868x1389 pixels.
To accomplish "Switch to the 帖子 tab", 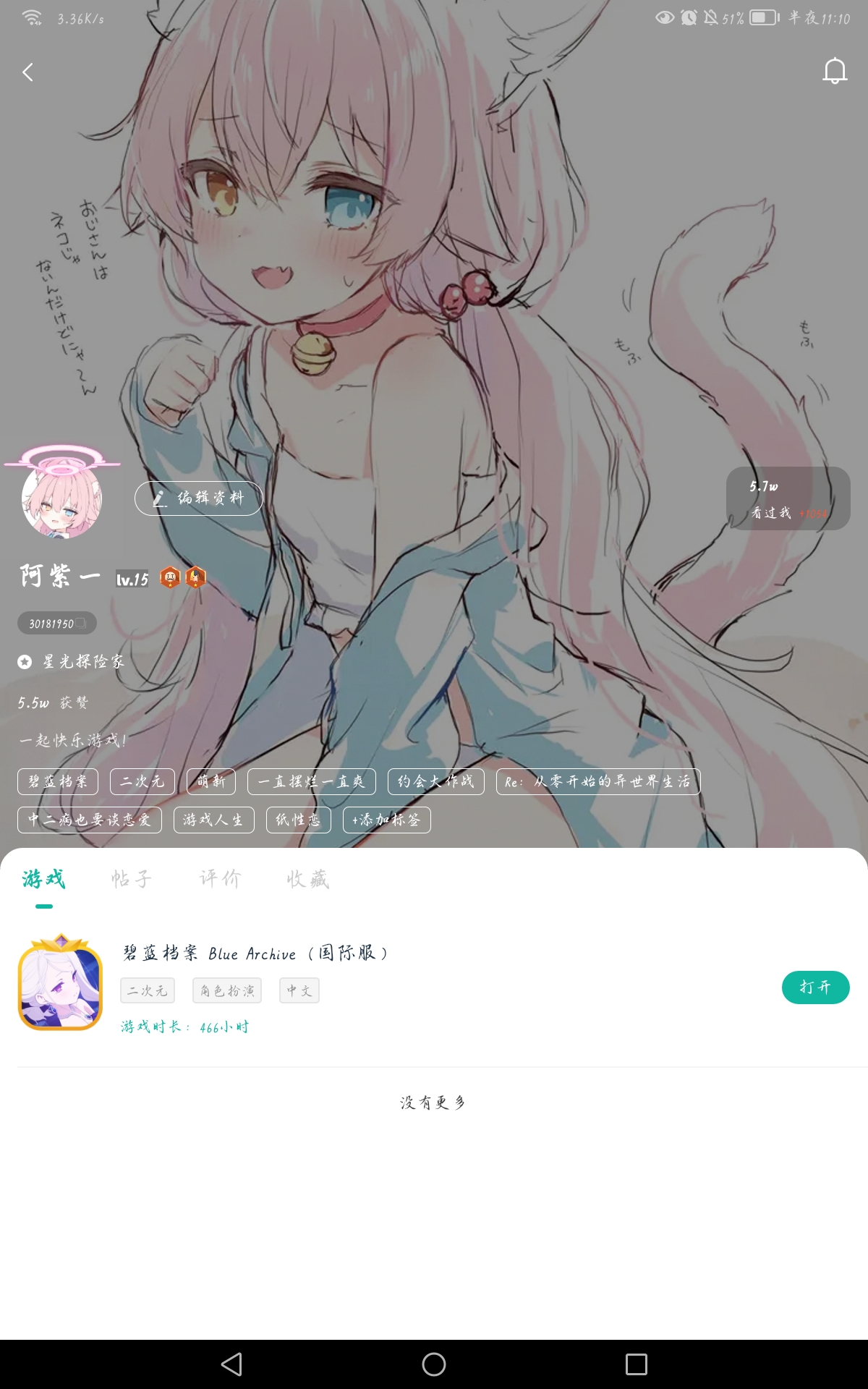I will [132, 879].
